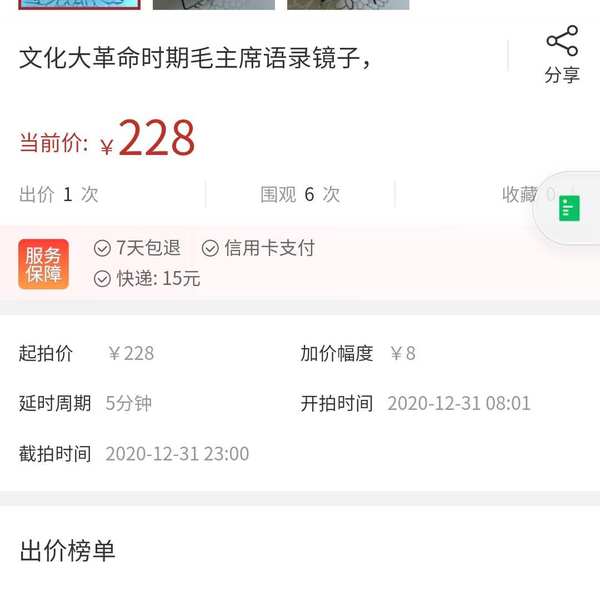Open the green floating note icon
Screen dimensions: 600x600
point(569,208)
